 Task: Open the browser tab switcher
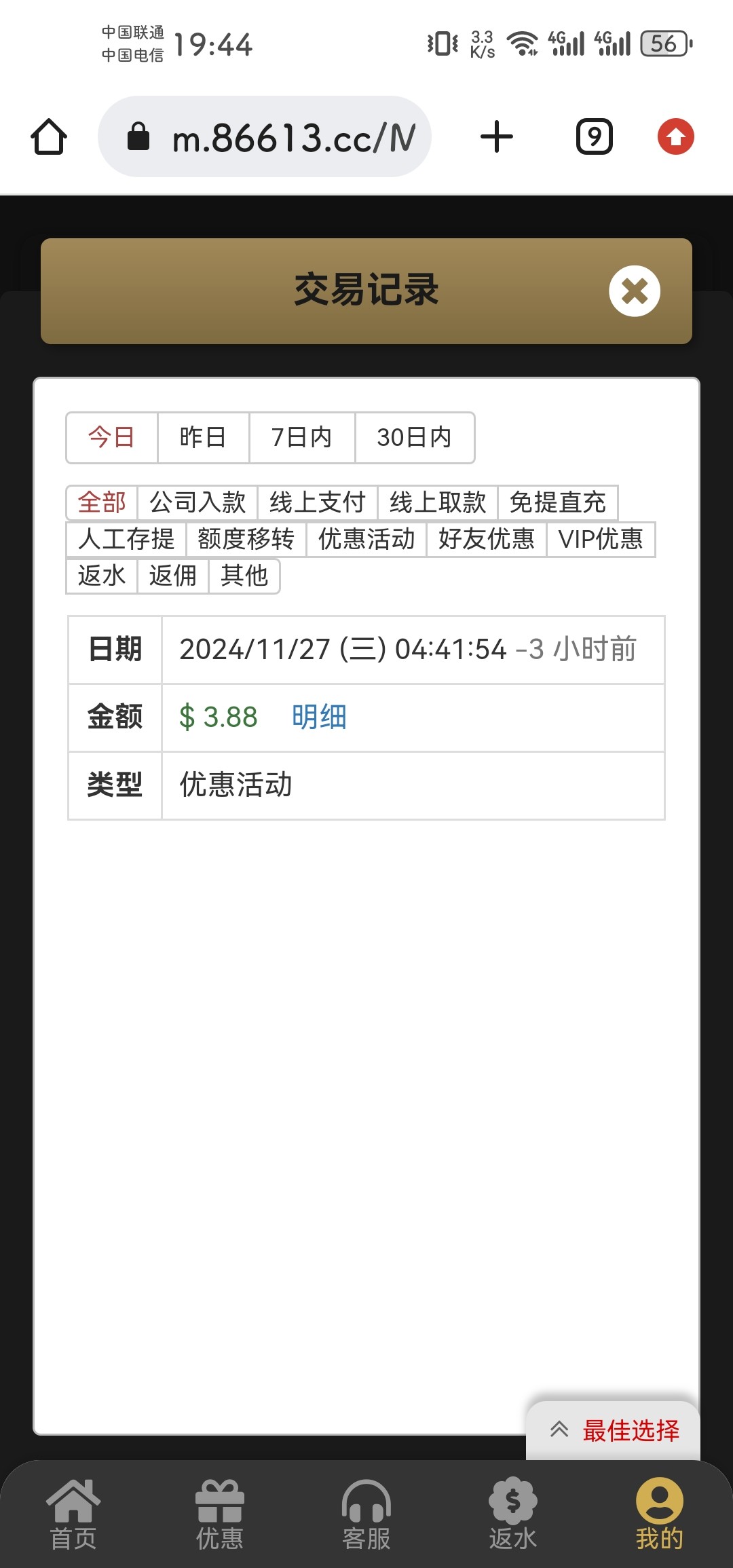pos(594,137)
